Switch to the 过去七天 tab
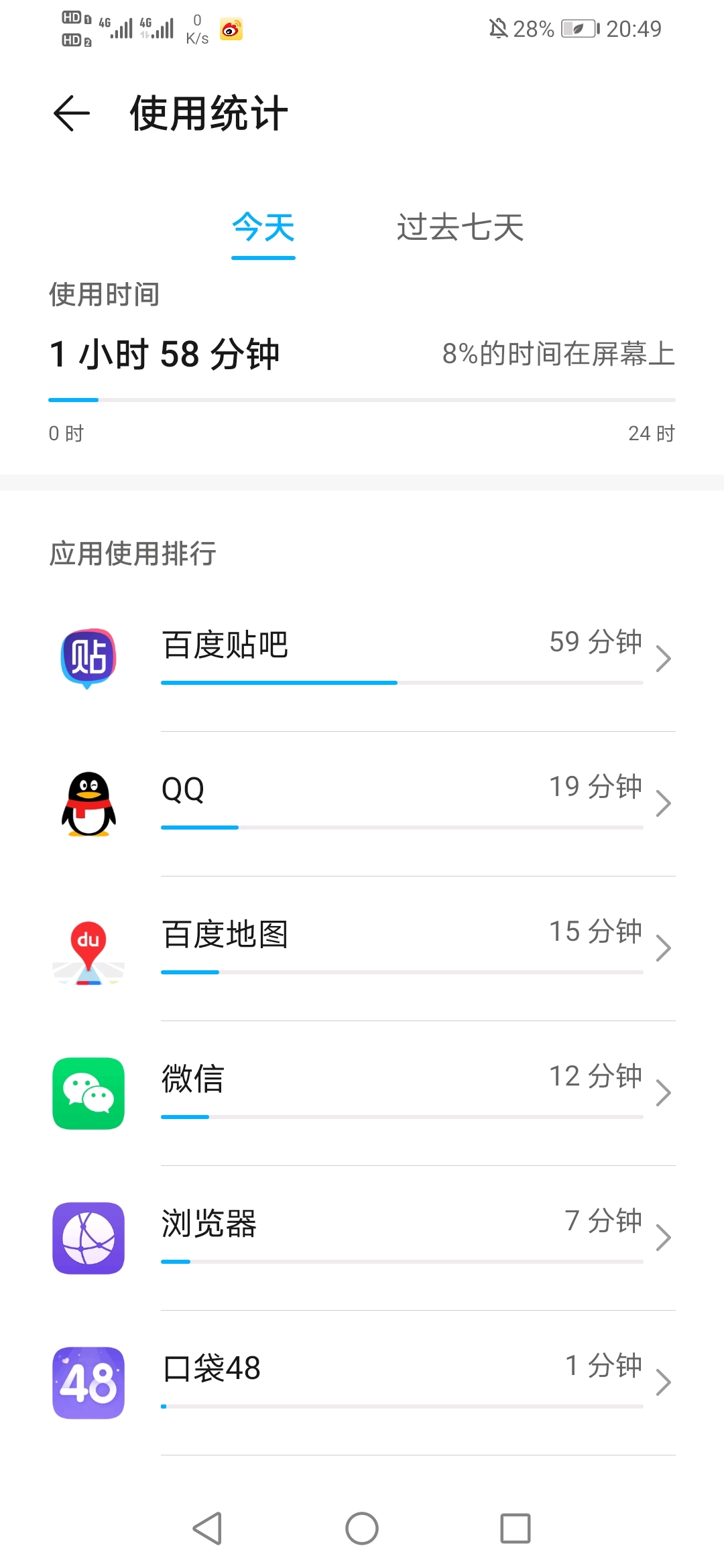Image resolution: width=724 pixels, height=1568 pixels. point(460,227)
